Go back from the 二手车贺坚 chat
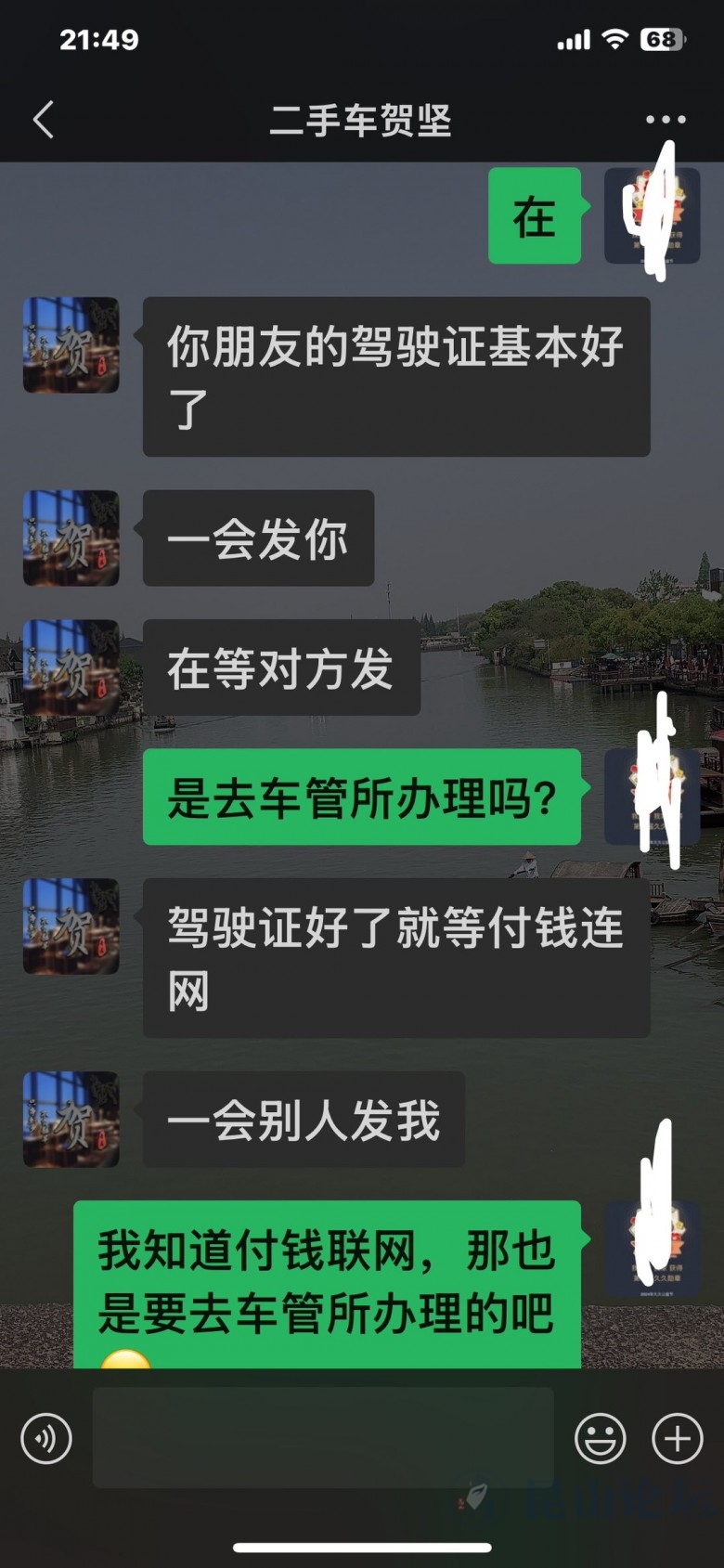The height and width of the screenshot is (1568, 724). (44, 120)
